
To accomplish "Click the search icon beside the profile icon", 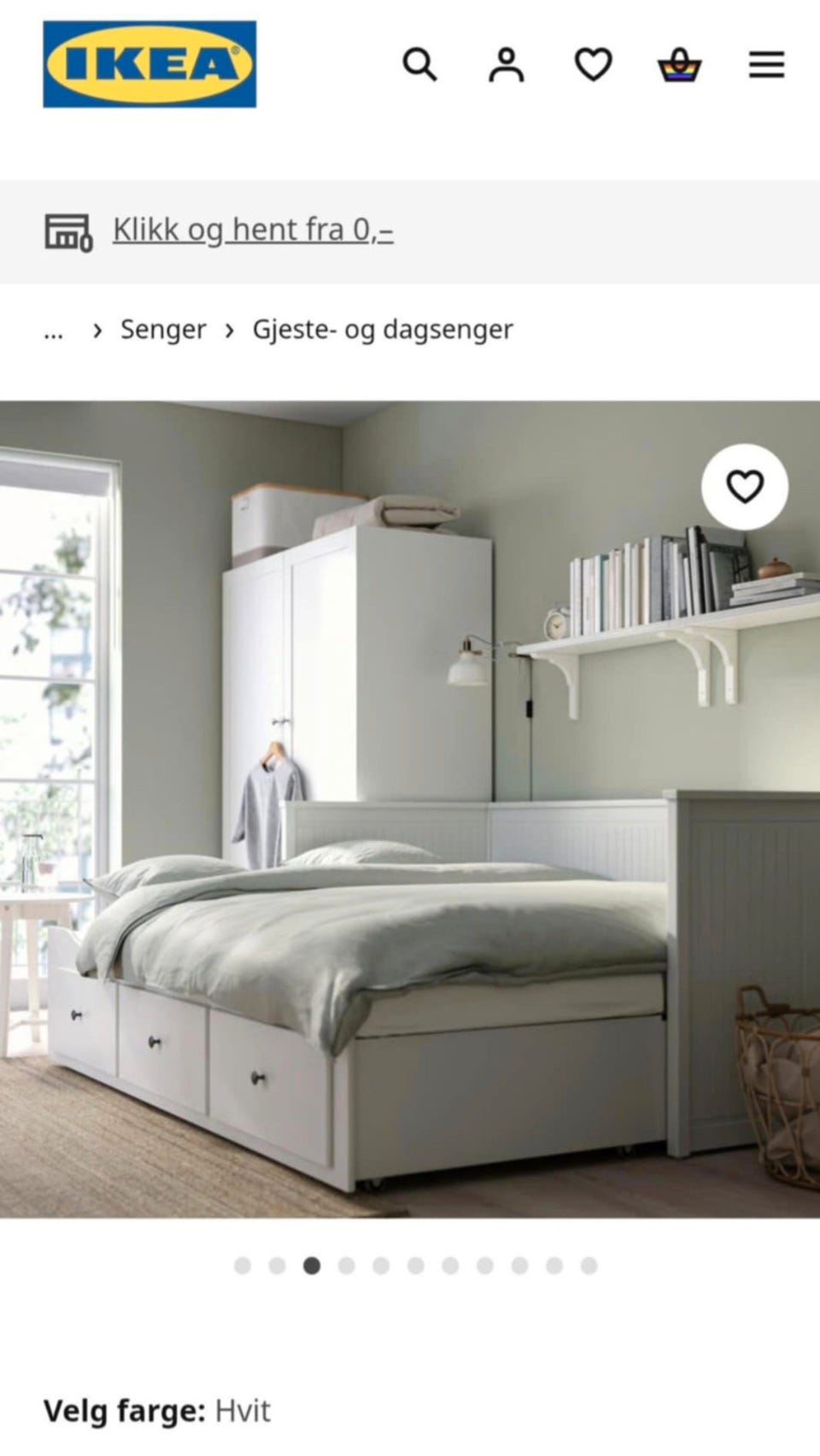I will tap(420, 64).
